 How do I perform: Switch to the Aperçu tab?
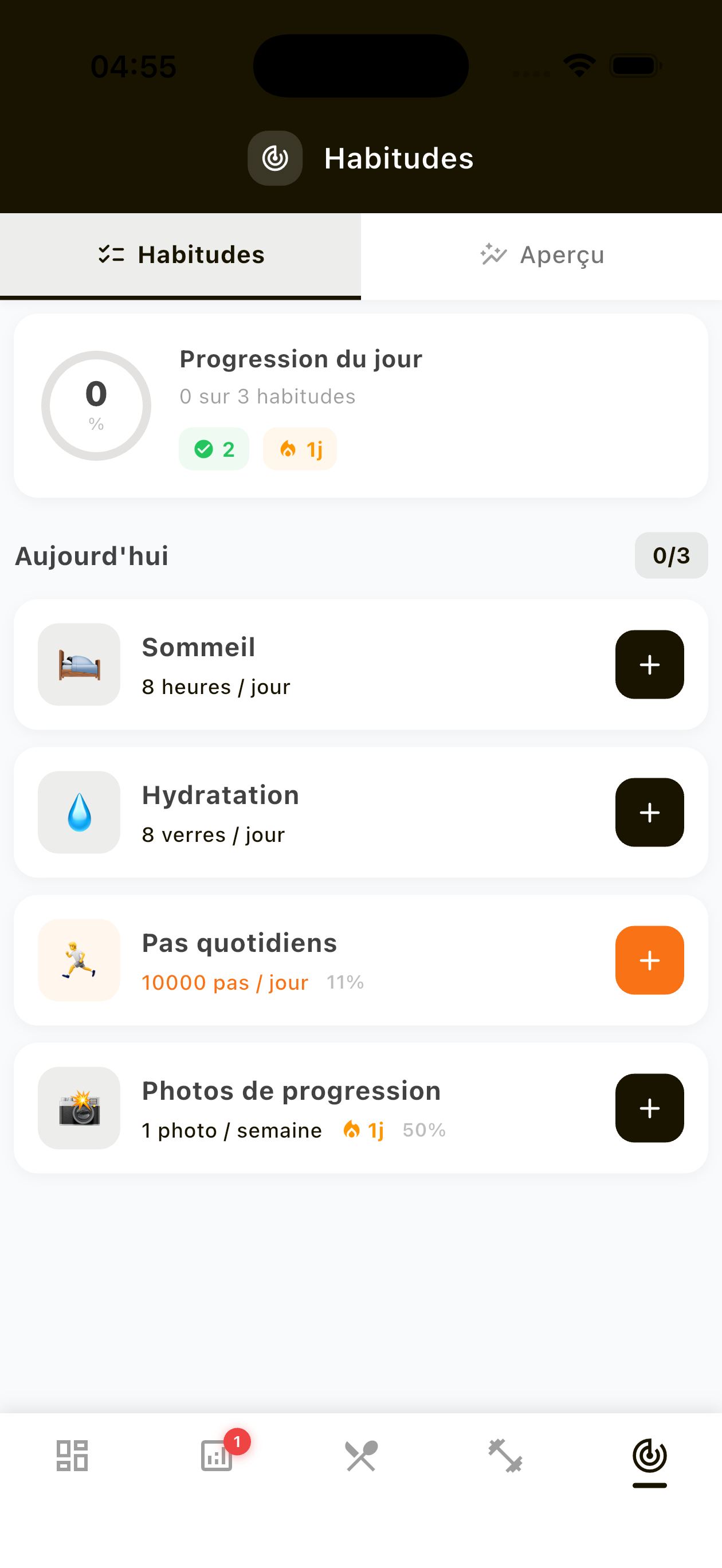tap(541, 255)
